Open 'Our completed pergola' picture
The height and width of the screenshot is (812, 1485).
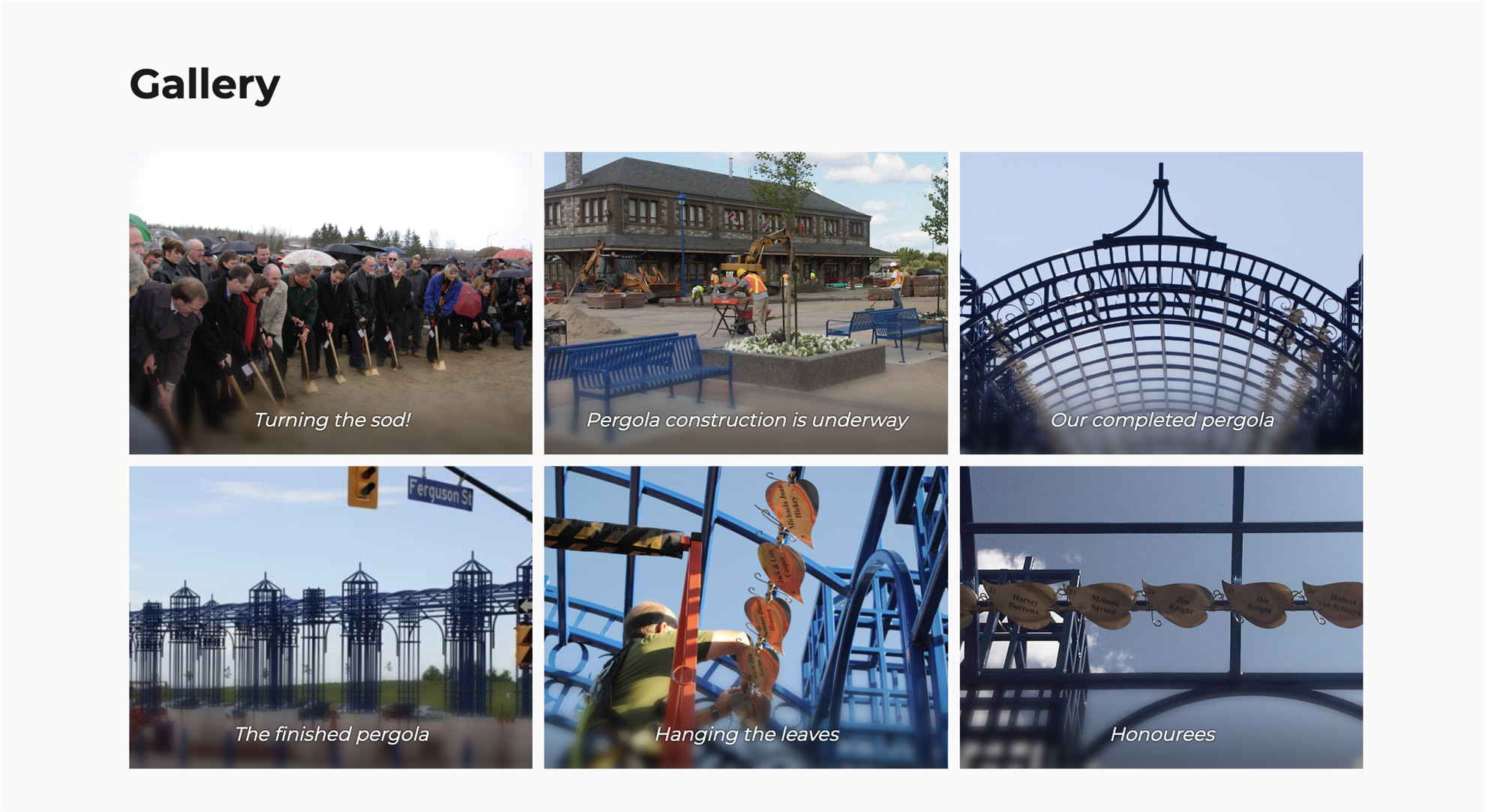tap(1161, 303)
